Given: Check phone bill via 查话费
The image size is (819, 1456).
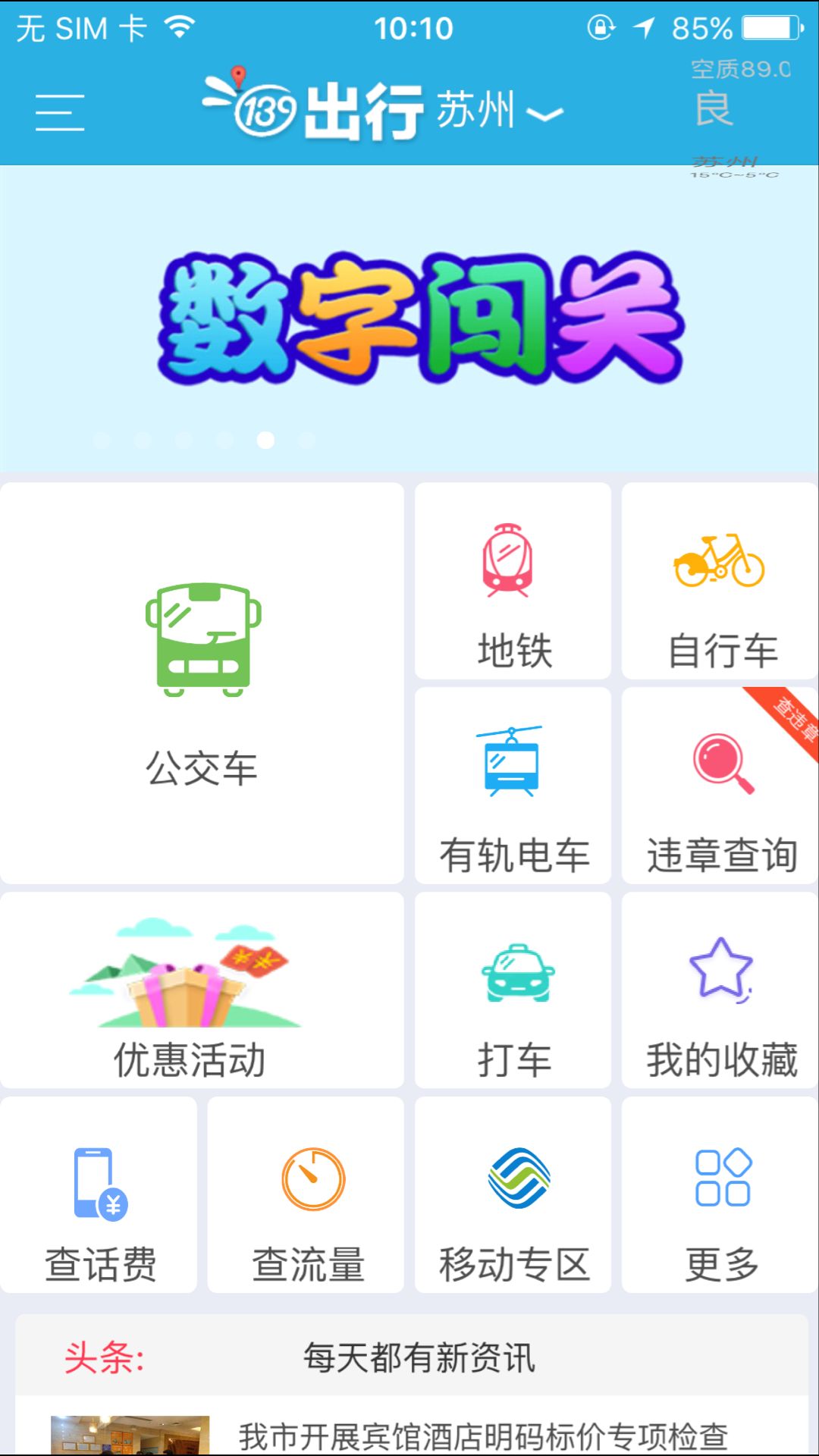Looking at the screenshot, I should coord(99,1195).
